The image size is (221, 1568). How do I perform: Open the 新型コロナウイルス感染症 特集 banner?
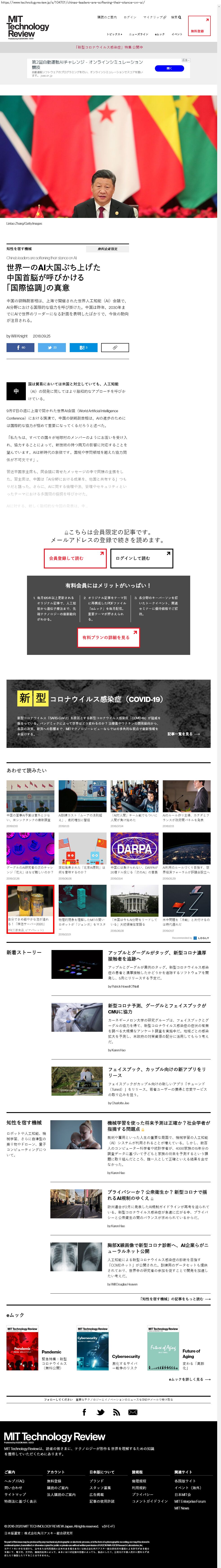click(x=111, y=47)
